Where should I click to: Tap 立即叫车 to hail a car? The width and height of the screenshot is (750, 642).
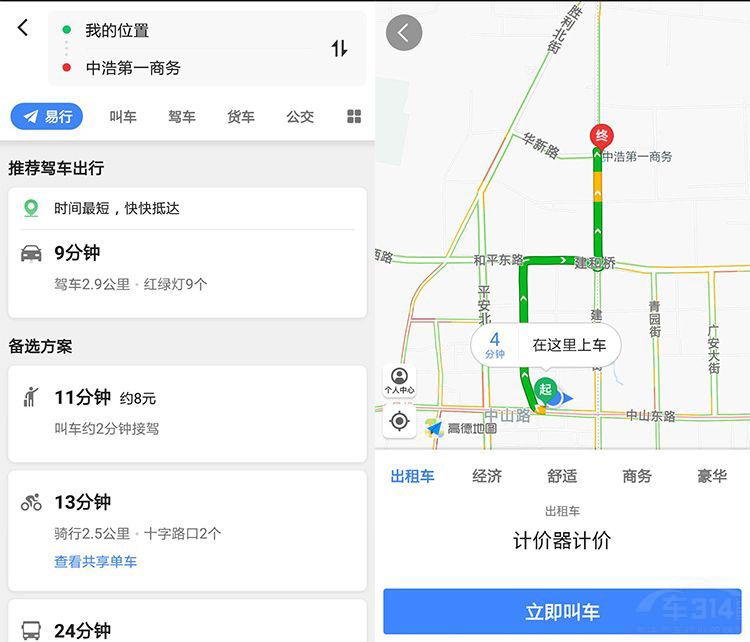point(562,611)
